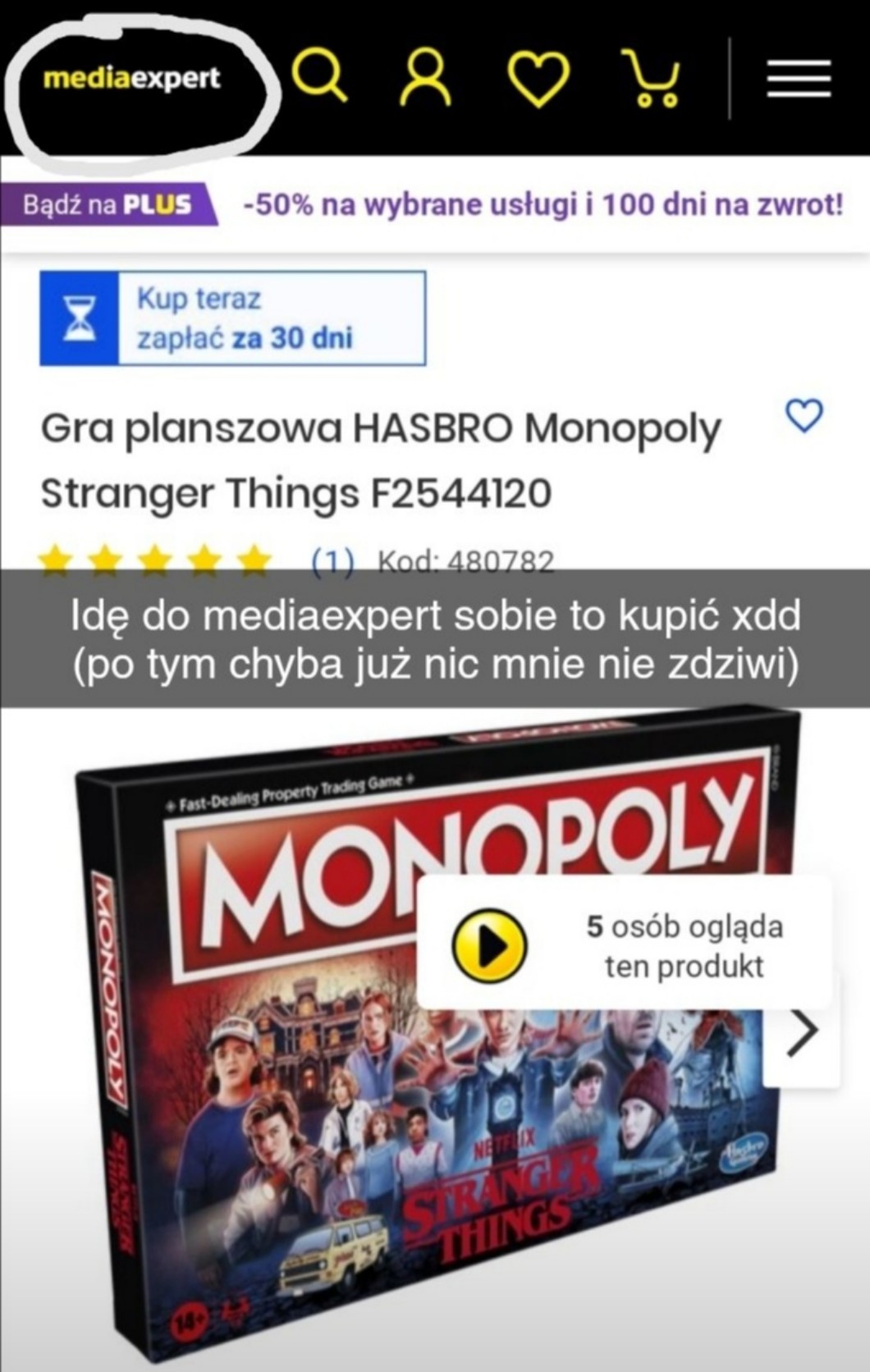The height and width of the screenshot is (1372, 870).
Task: Add Monopoly Stranger Things to wishlist
Action: (804, 416)
